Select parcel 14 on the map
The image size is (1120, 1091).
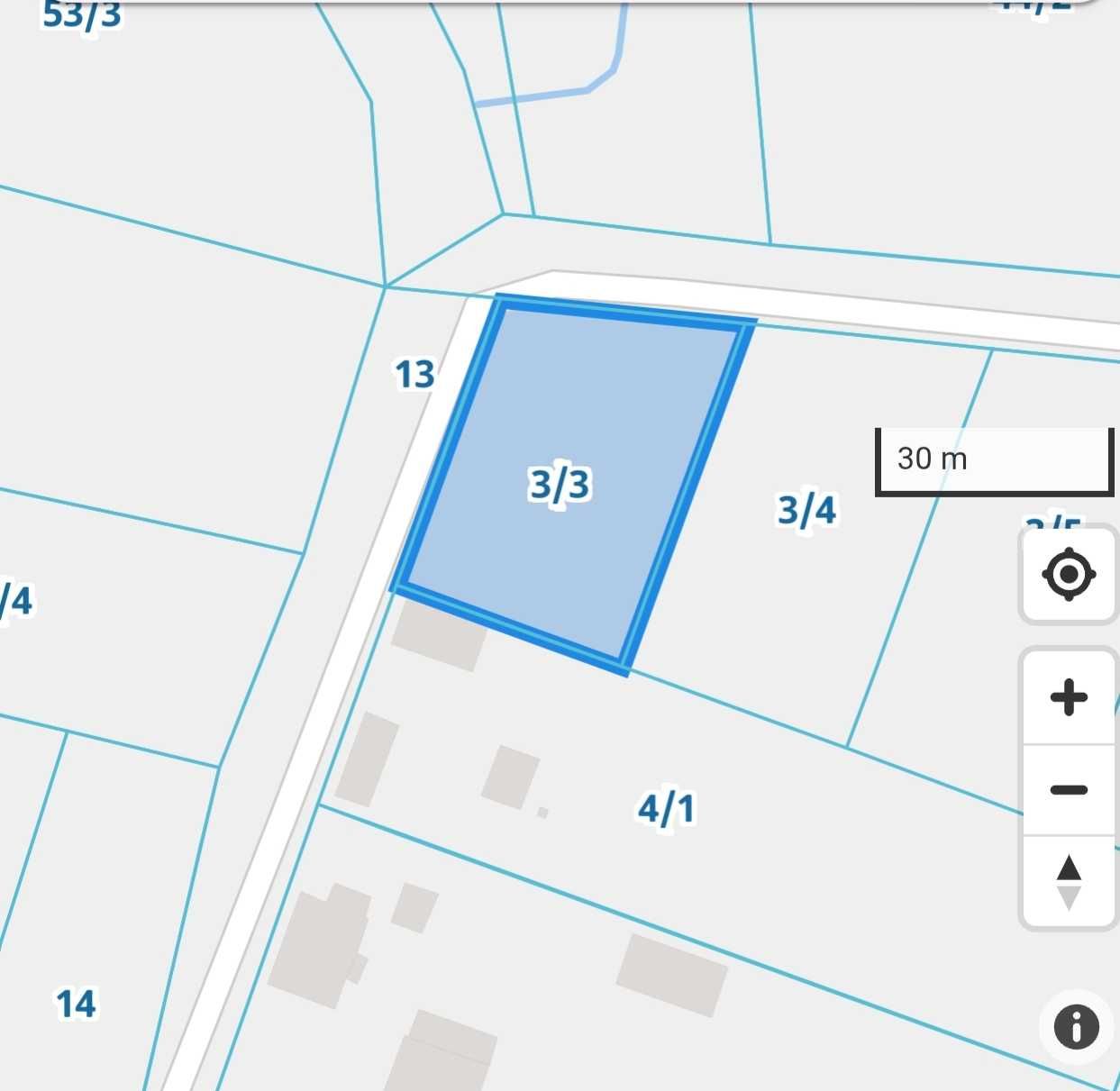click(76, 1004)
